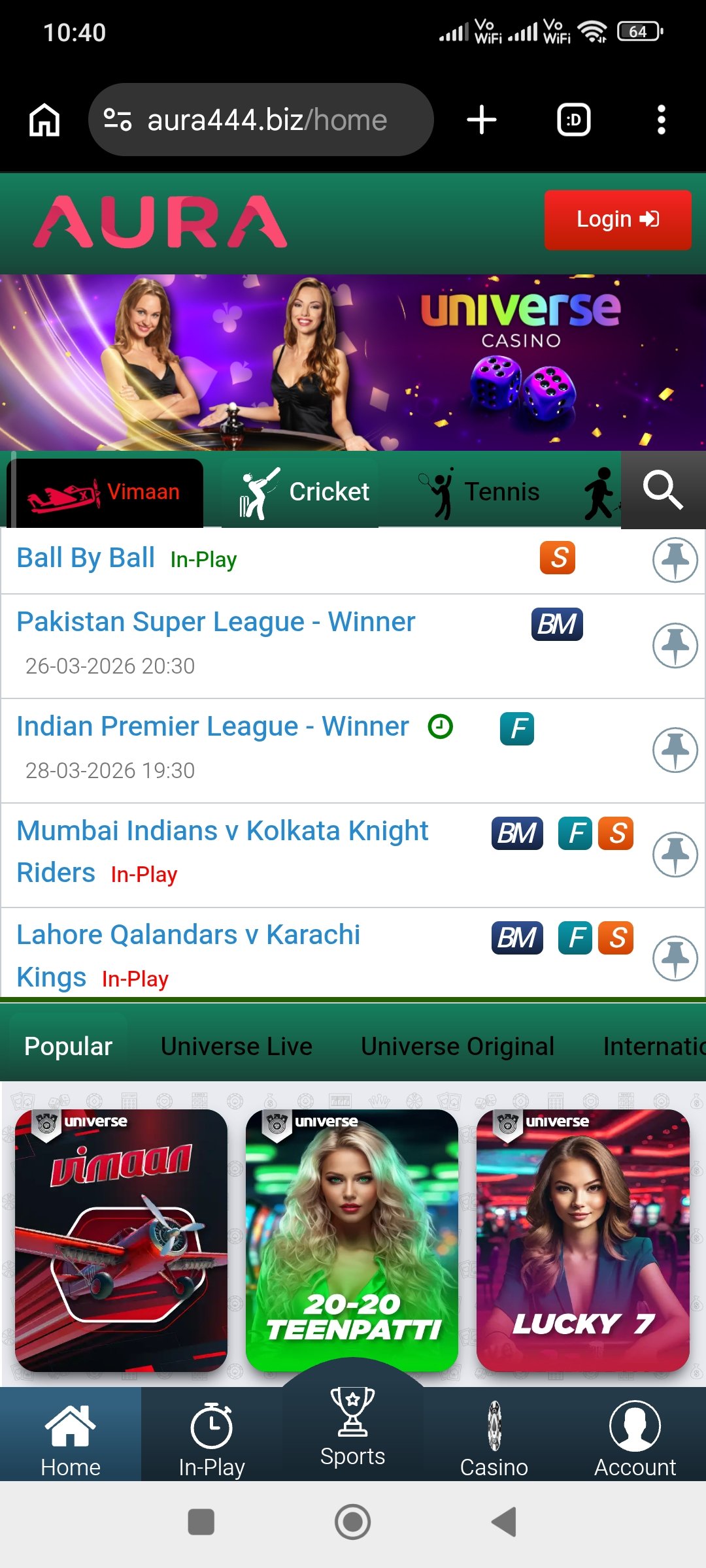706x1568 pixels.
Task: Open the Ball By Ball match
Action: click(x=86, y=559)
